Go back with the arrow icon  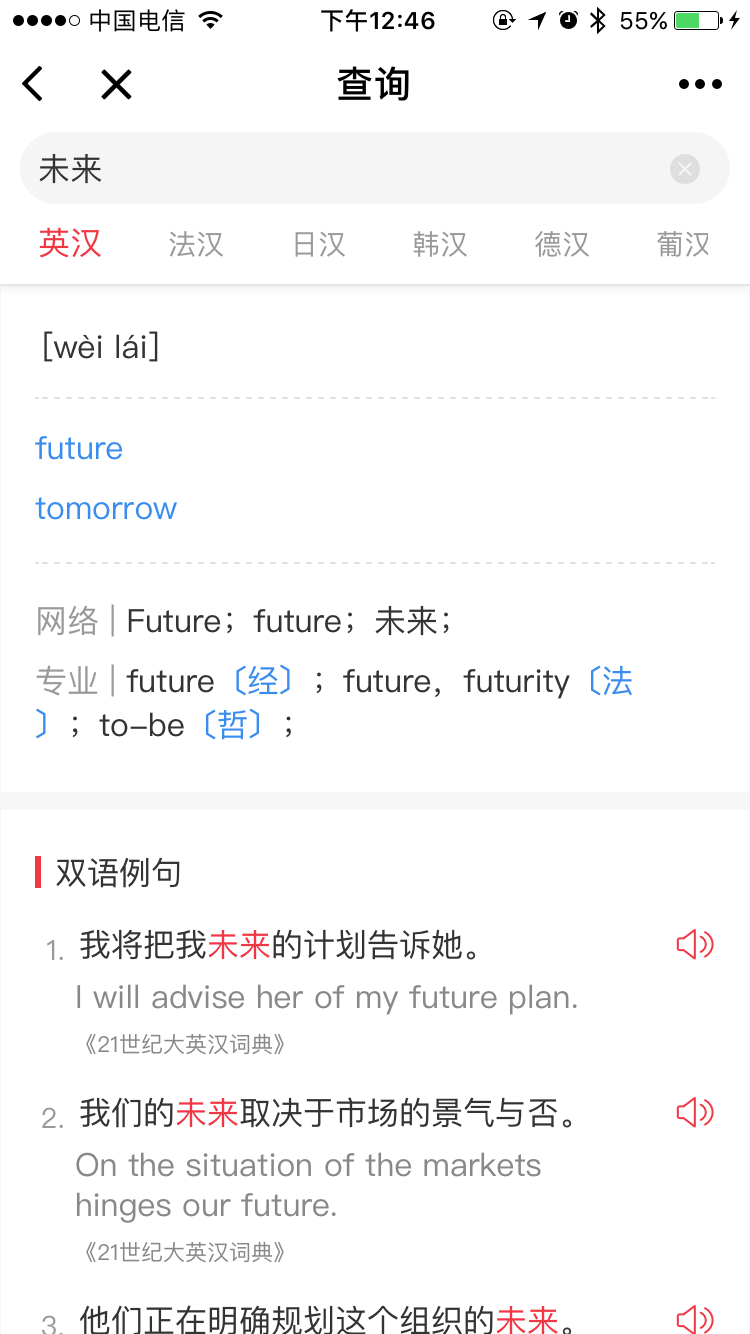(x=33, y=85)
